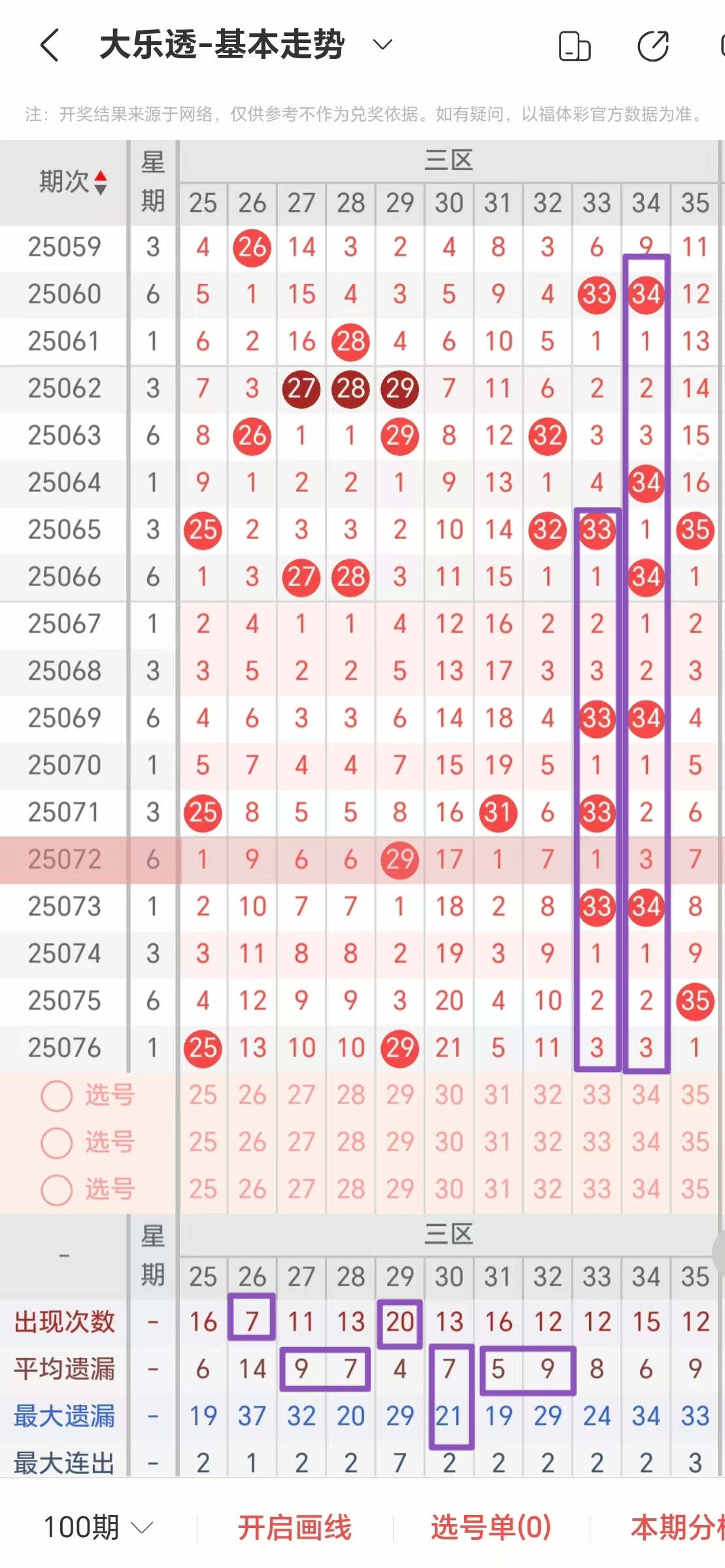Mark the first 选号 selection circle
Screen dimensions: 725x1568
click(x=56, y=1095)
